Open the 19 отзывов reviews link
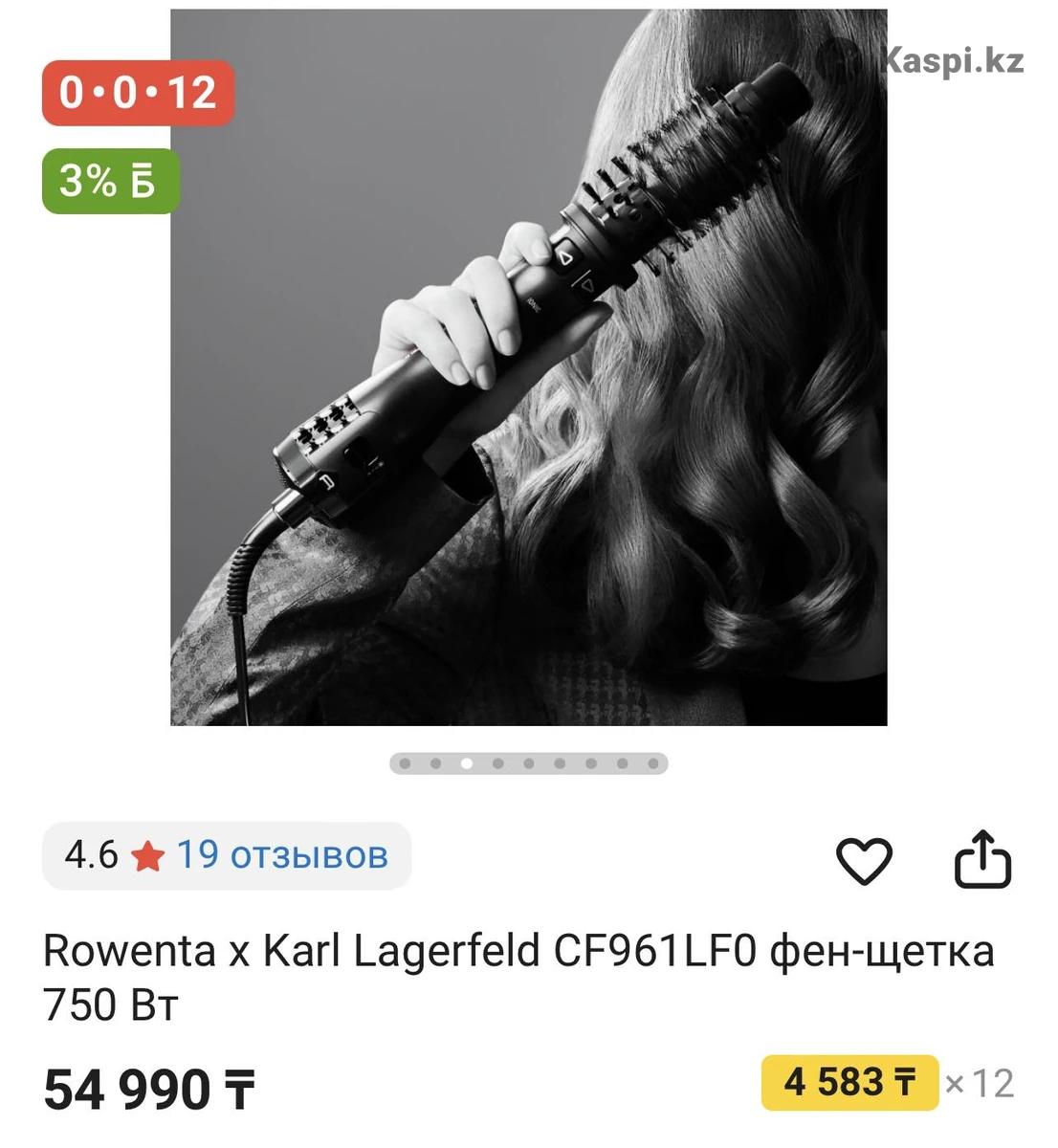This screenshot has height=1148, width=1058. pyautogui.click(x=281, y=854)
